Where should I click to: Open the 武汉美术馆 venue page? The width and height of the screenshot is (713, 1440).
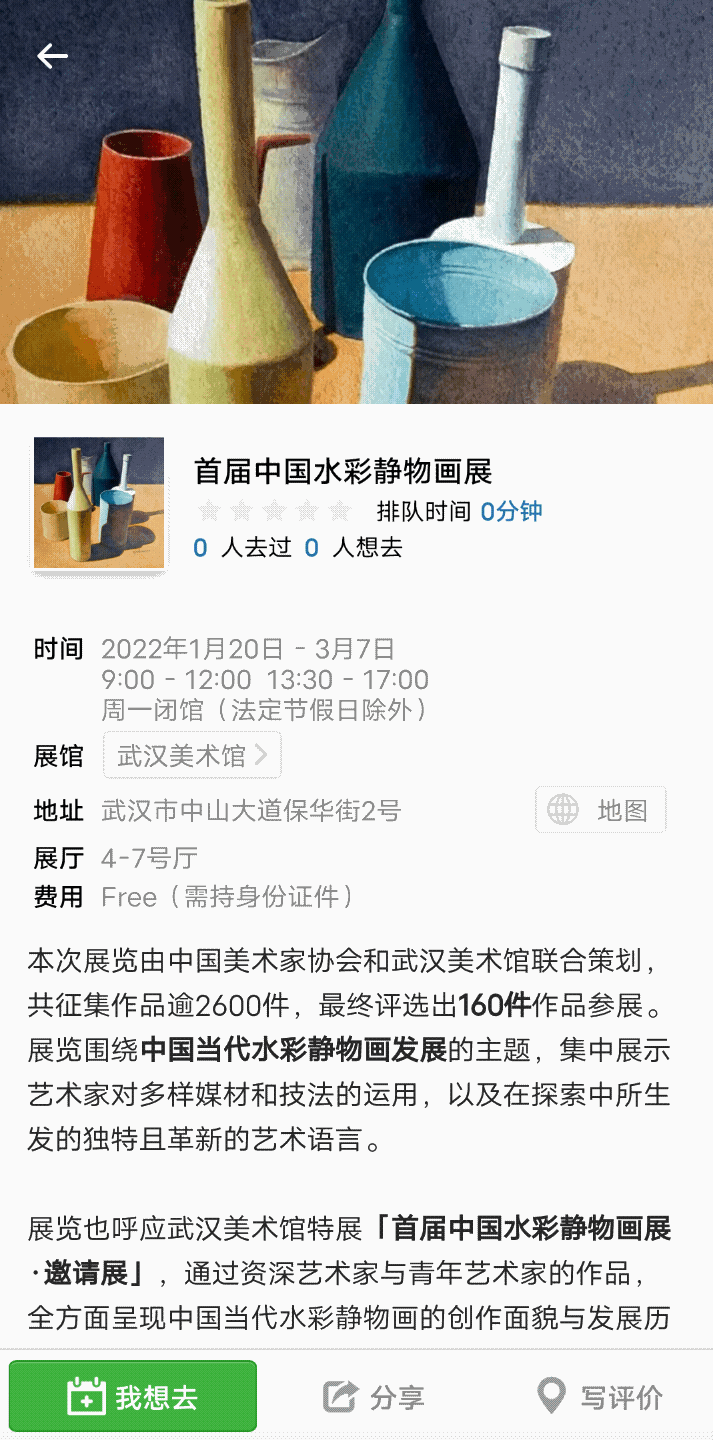[192, 755]
